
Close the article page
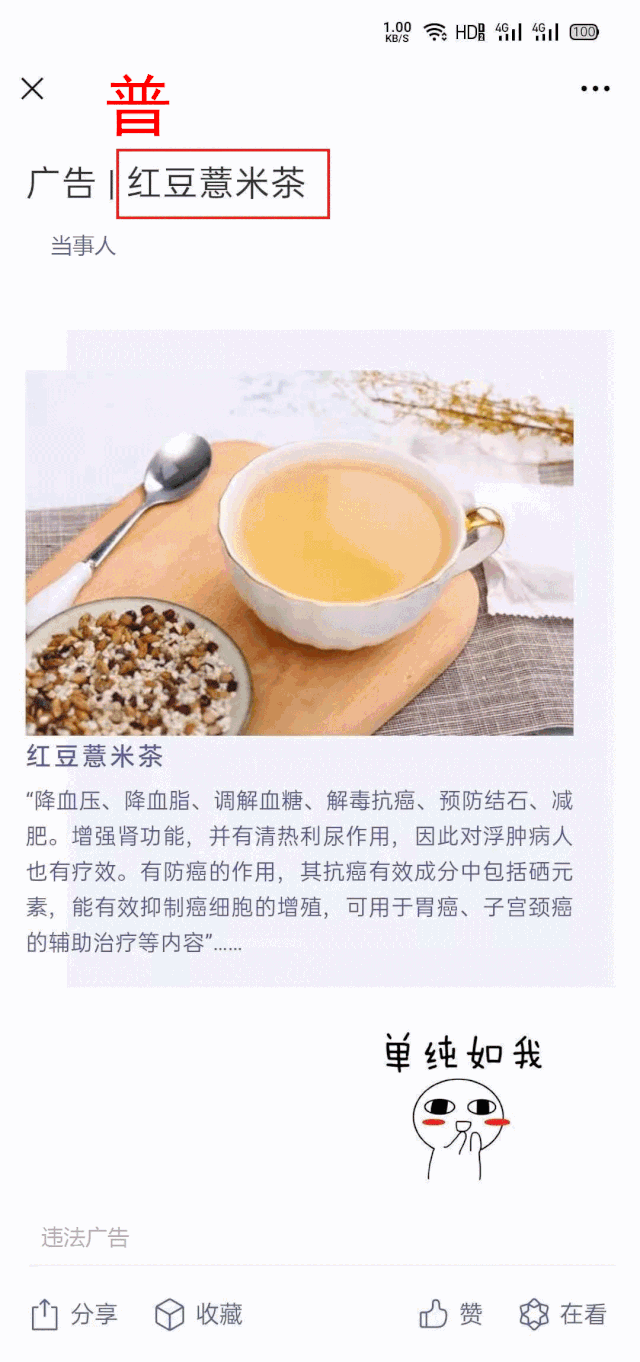[32, 89]
